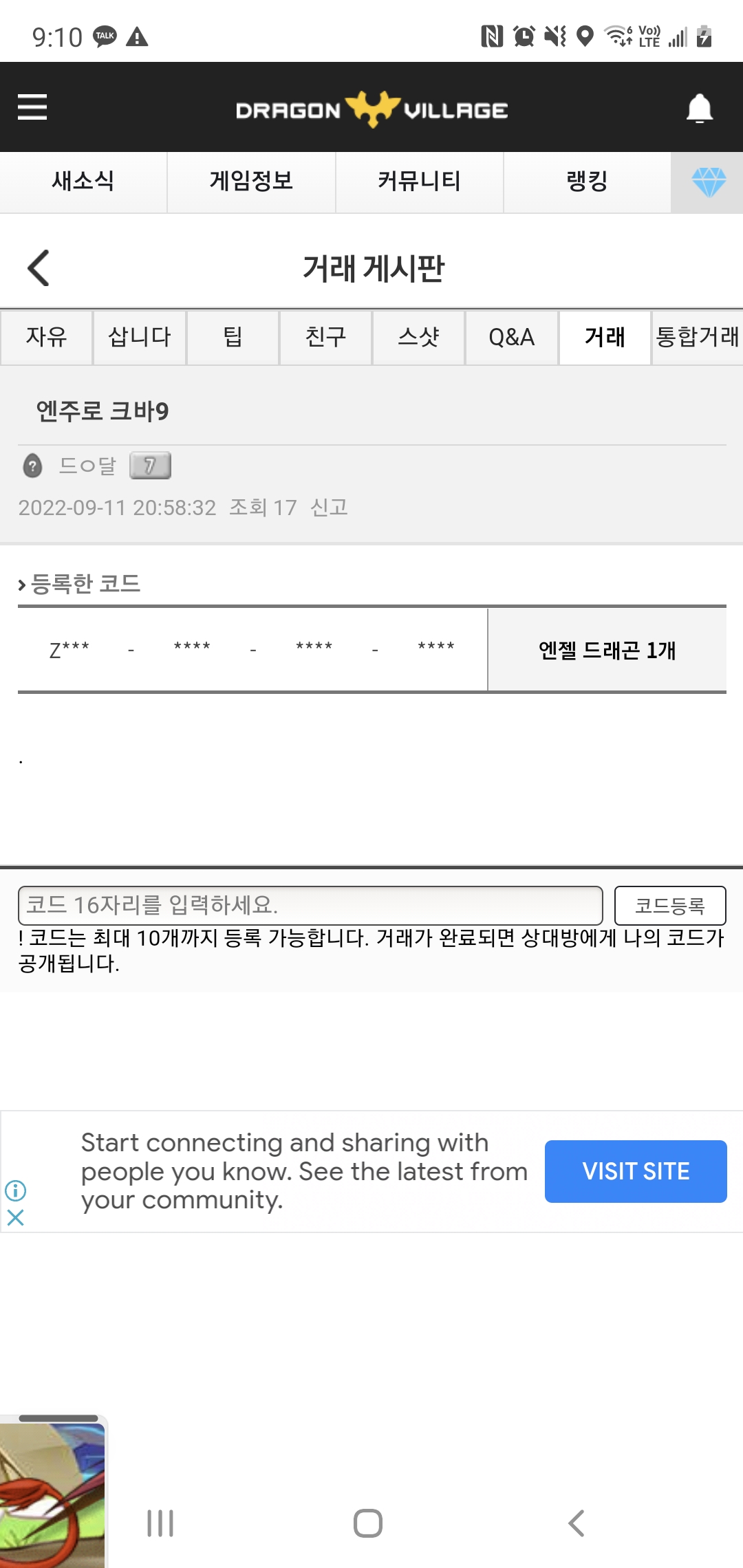Select the 자유 board tab
743x1568 pixels.
tap(46, 337)
